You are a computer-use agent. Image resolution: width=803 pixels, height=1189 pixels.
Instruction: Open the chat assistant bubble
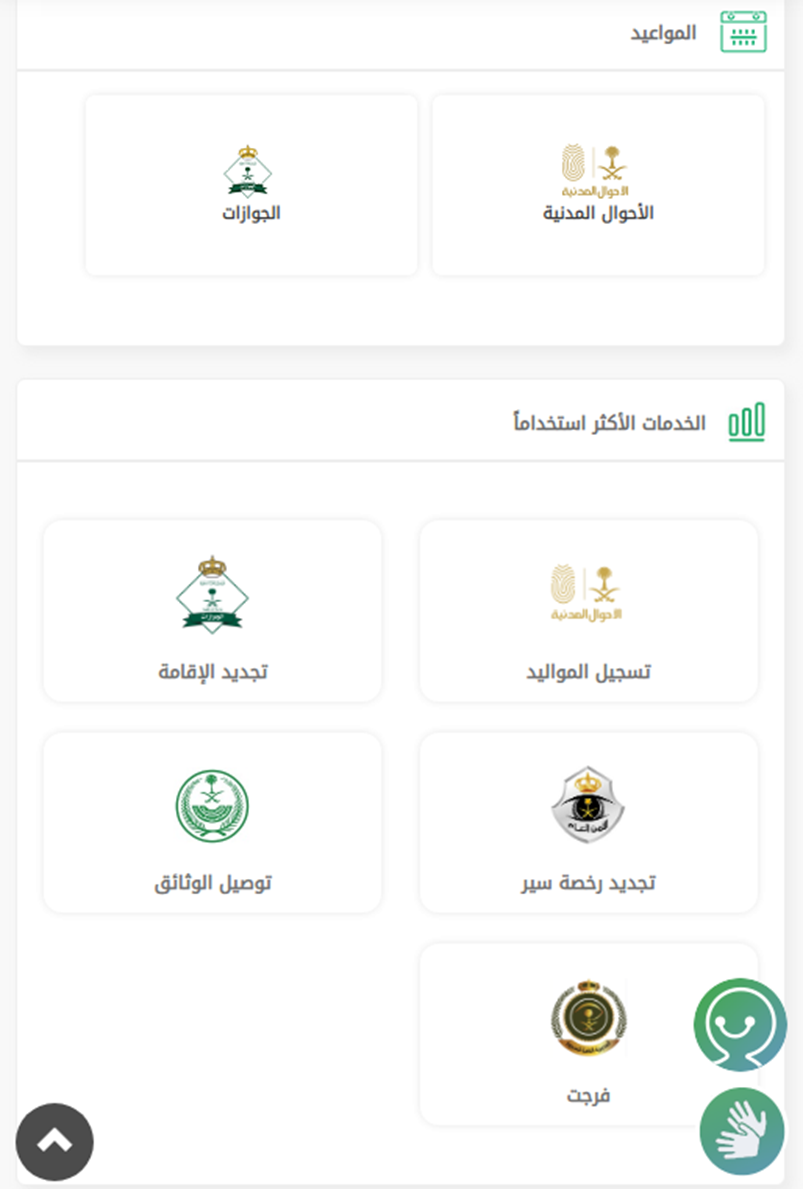click(740, 1024)
